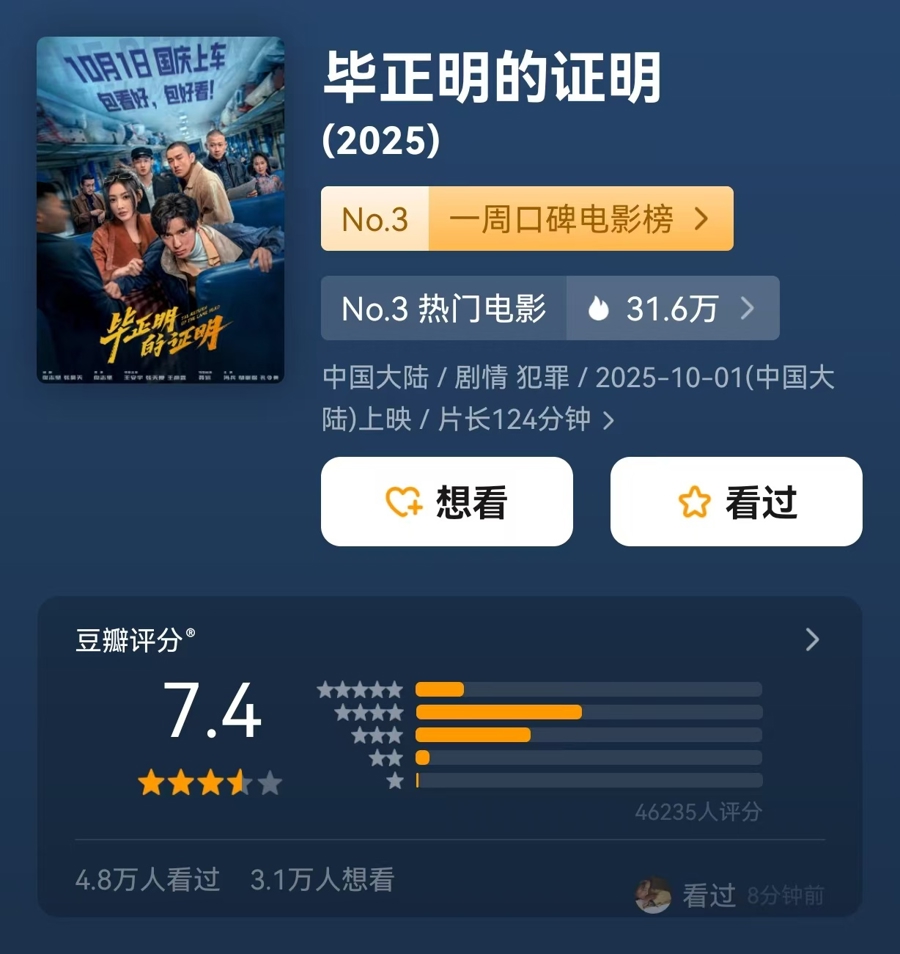Open the movie poster image
Screen dimensions: 900x954
pos(160,210)
